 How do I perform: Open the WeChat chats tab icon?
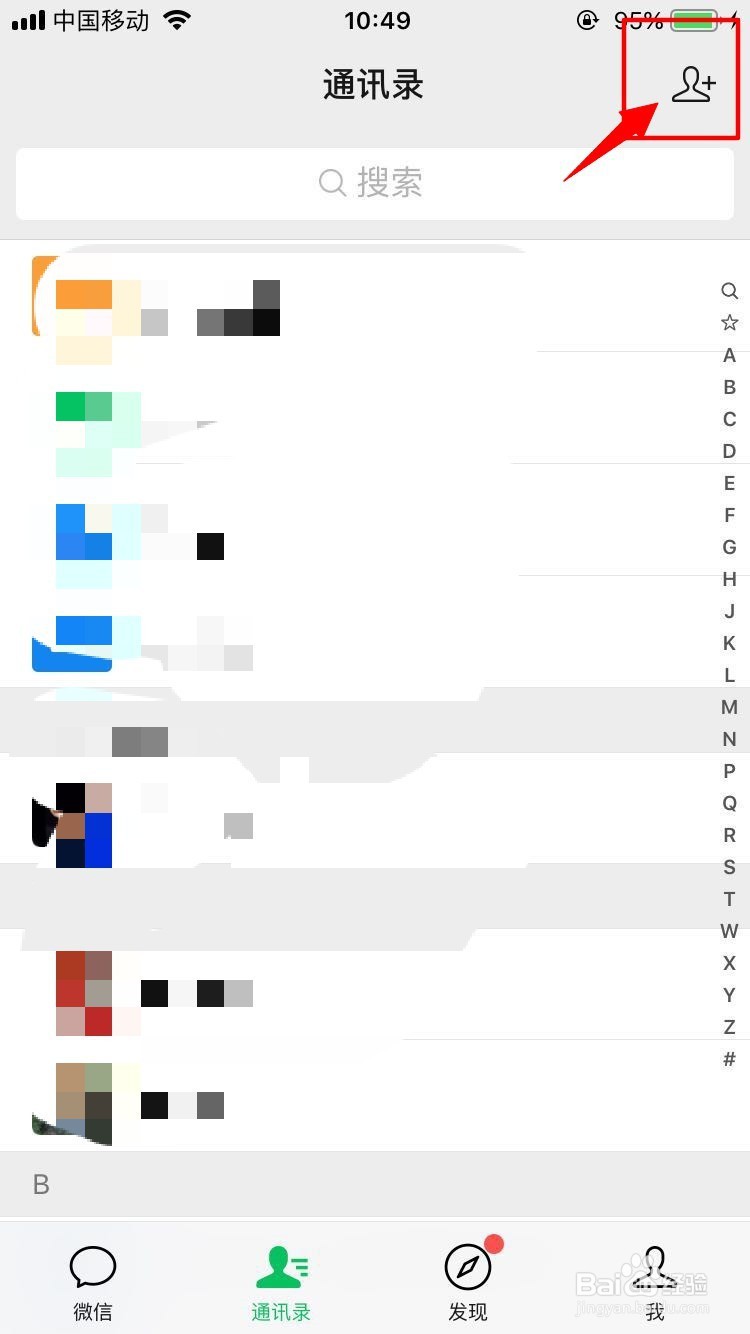(93, 1267)
